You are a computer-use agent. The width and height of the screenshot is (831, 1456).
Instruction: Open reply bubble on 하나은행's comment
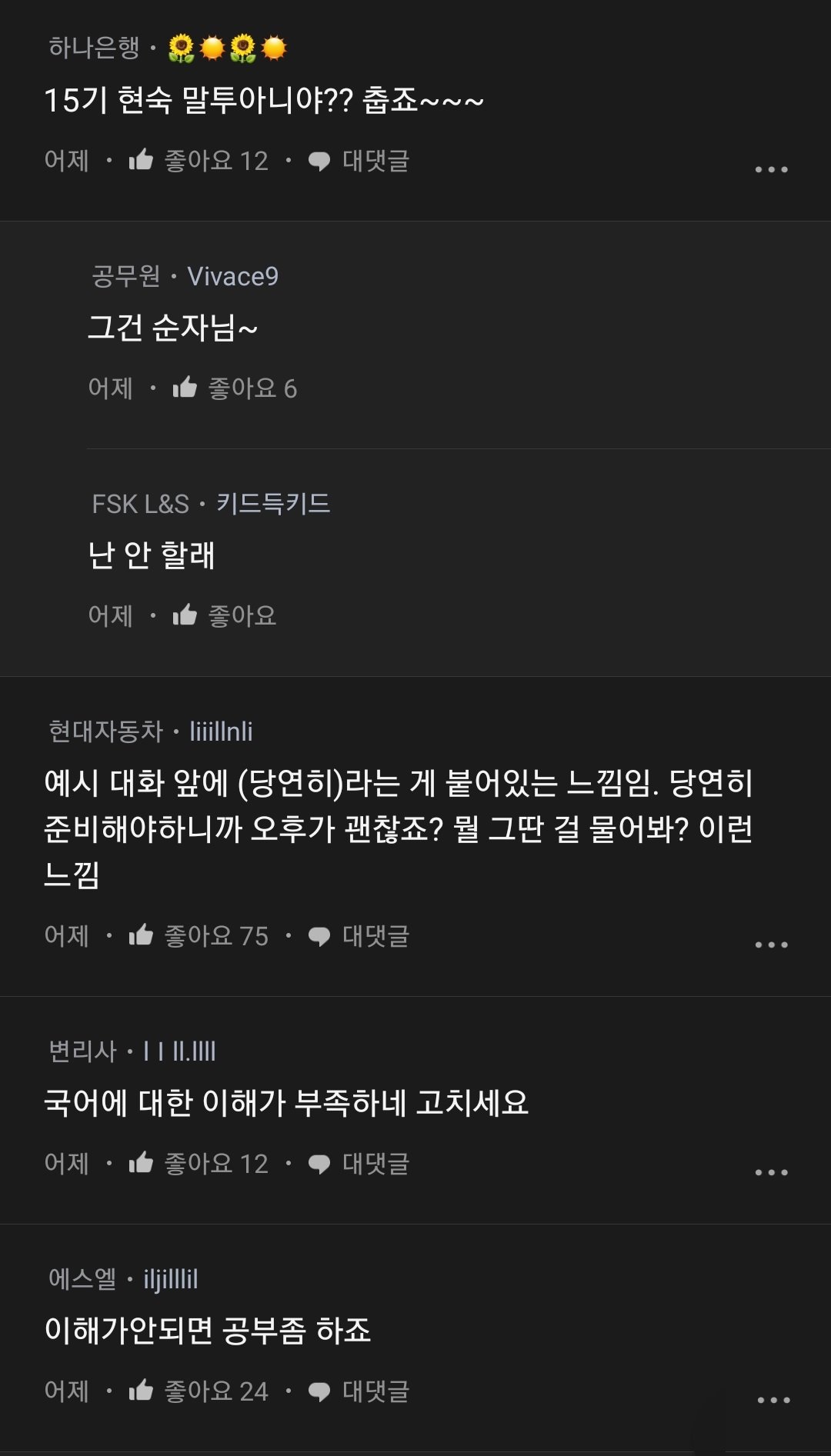(x=319, y=161)
